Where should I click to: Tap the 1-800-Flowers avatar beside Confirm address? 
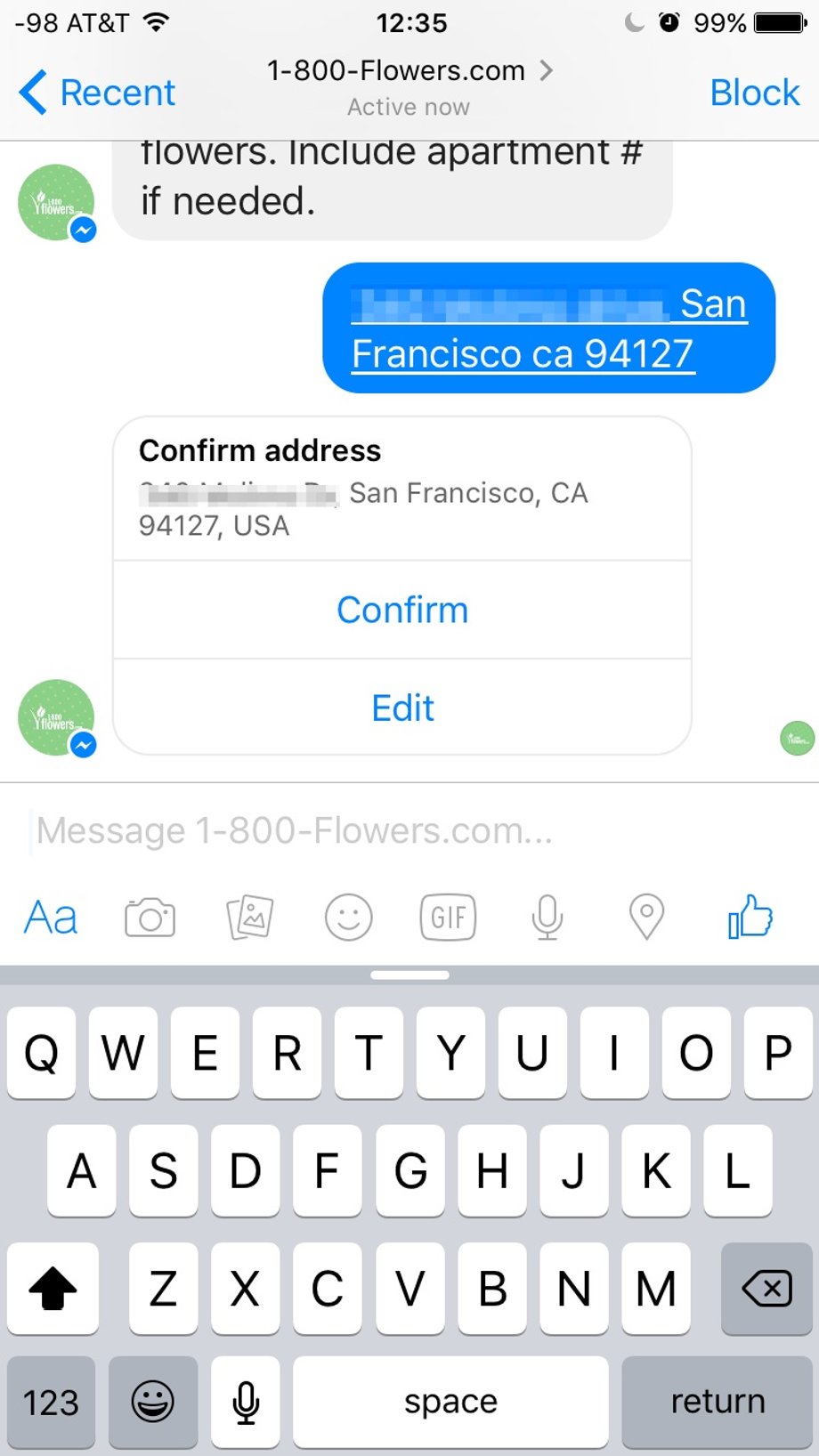pos(56,717)
